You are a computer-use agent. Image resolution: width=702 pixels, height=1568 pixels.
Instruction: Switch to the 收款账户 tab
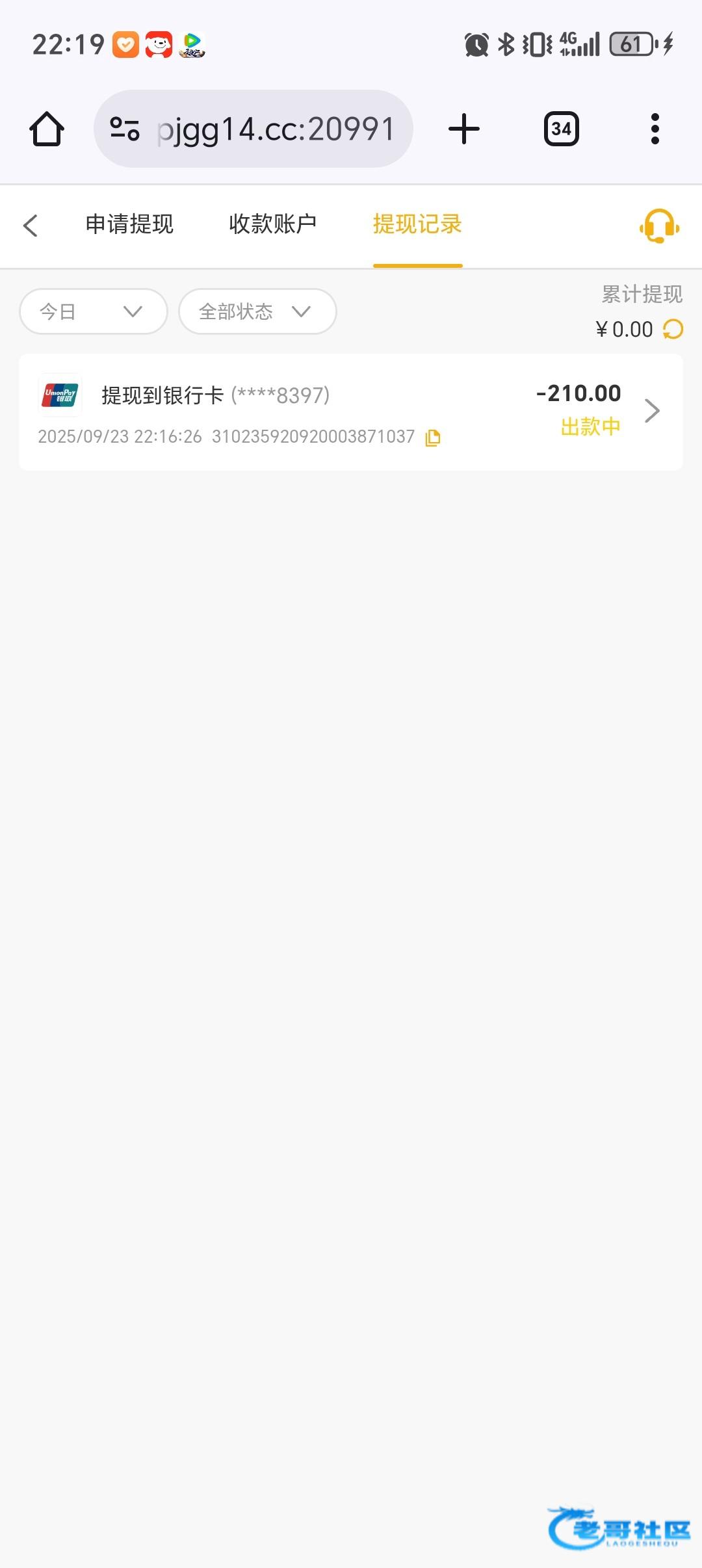point(272,224)
